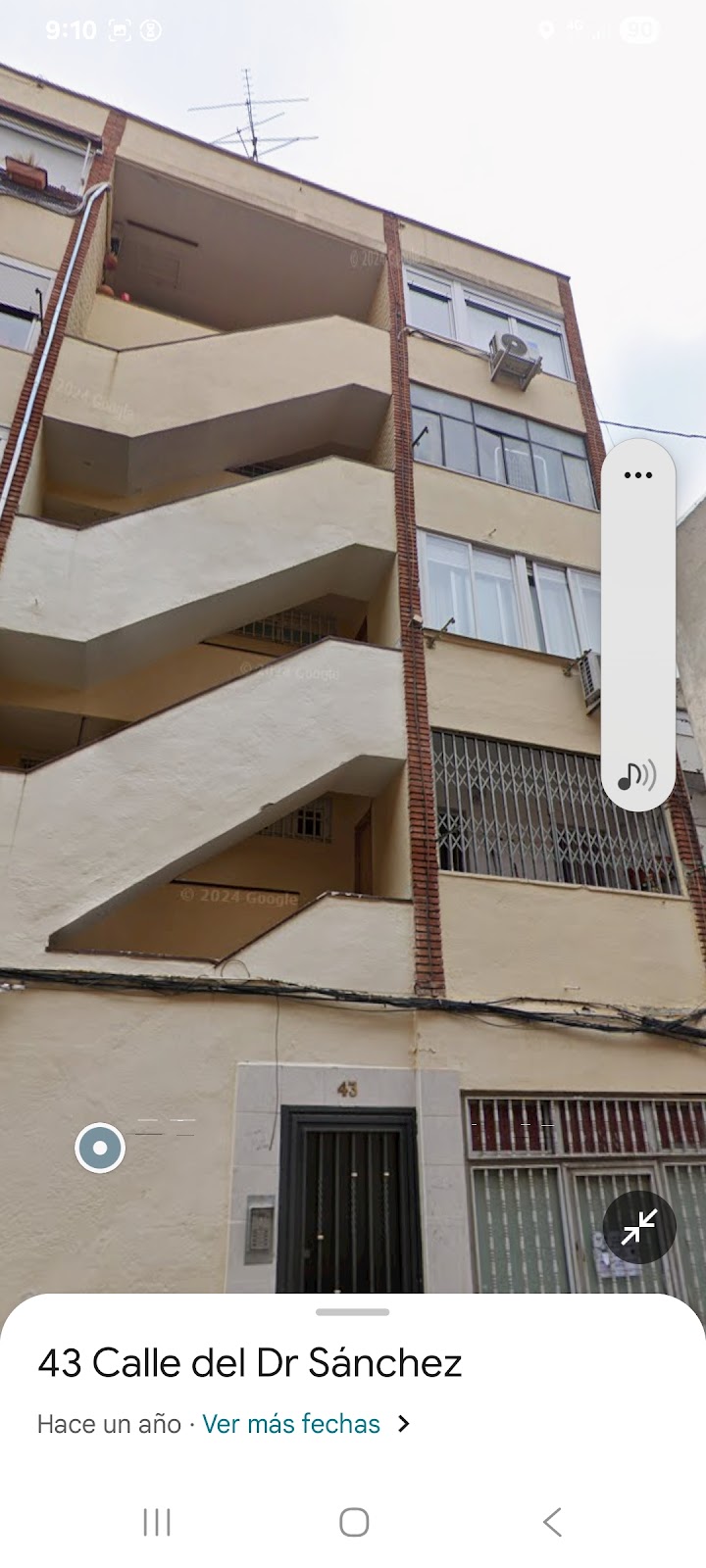Open the three-dot options on the floating panel

point(638,475)
